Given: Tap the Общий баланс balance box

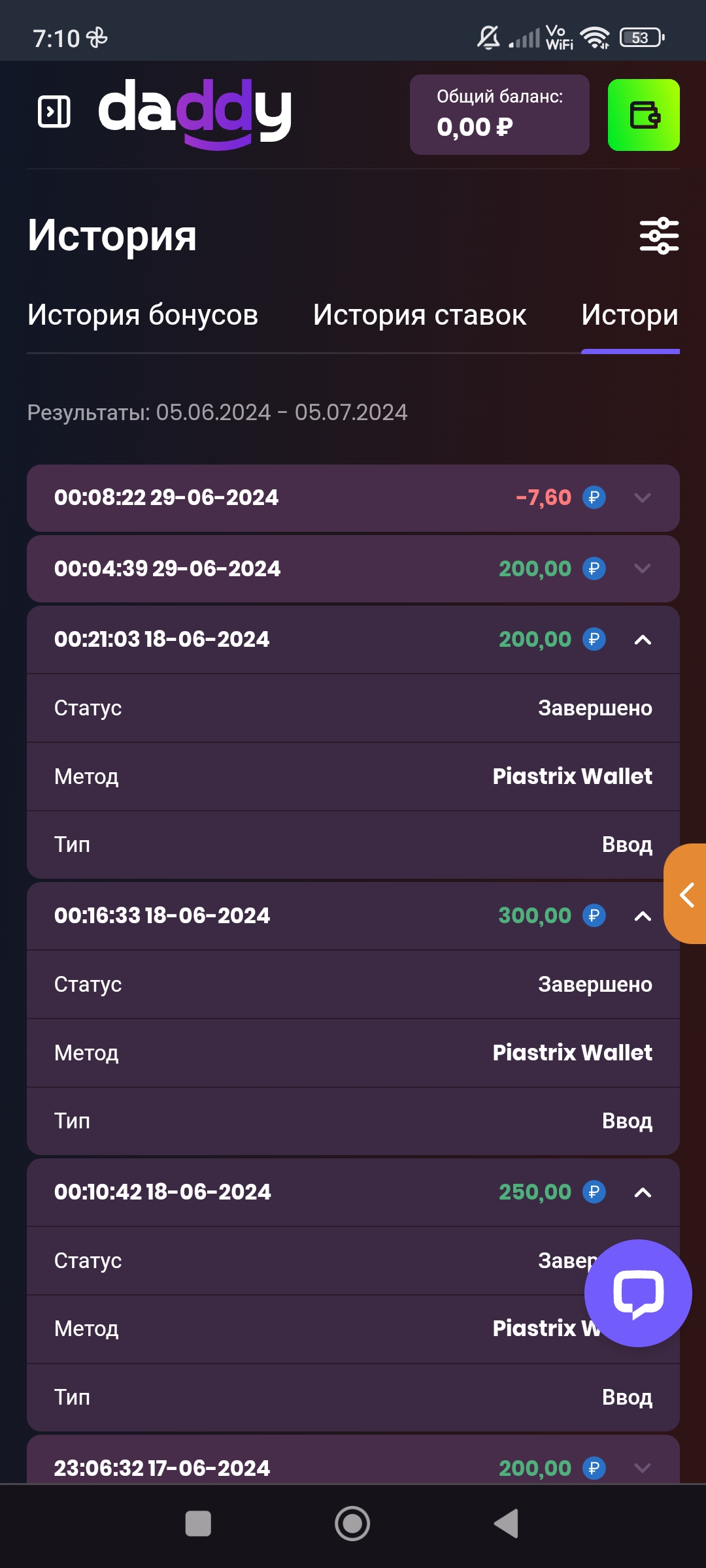Looking at the screenshot, I should pyautogui.click(x=499, y=115).
